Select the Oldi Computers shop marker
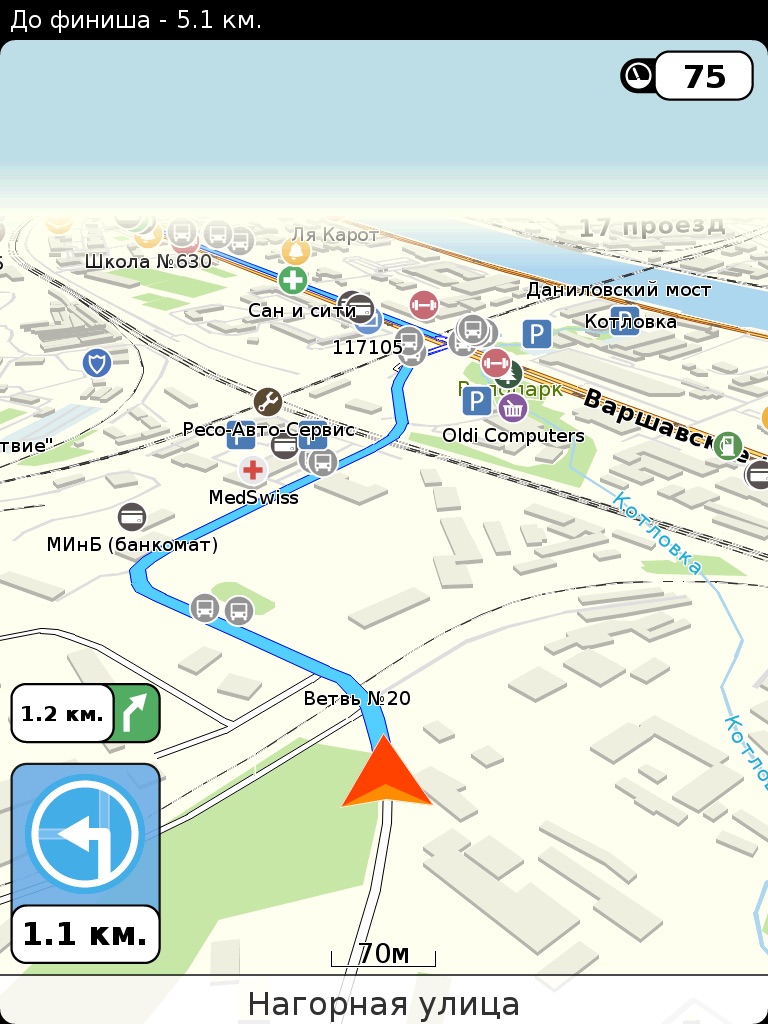This screenshot has height=1024, width=768. pos(513,408)
